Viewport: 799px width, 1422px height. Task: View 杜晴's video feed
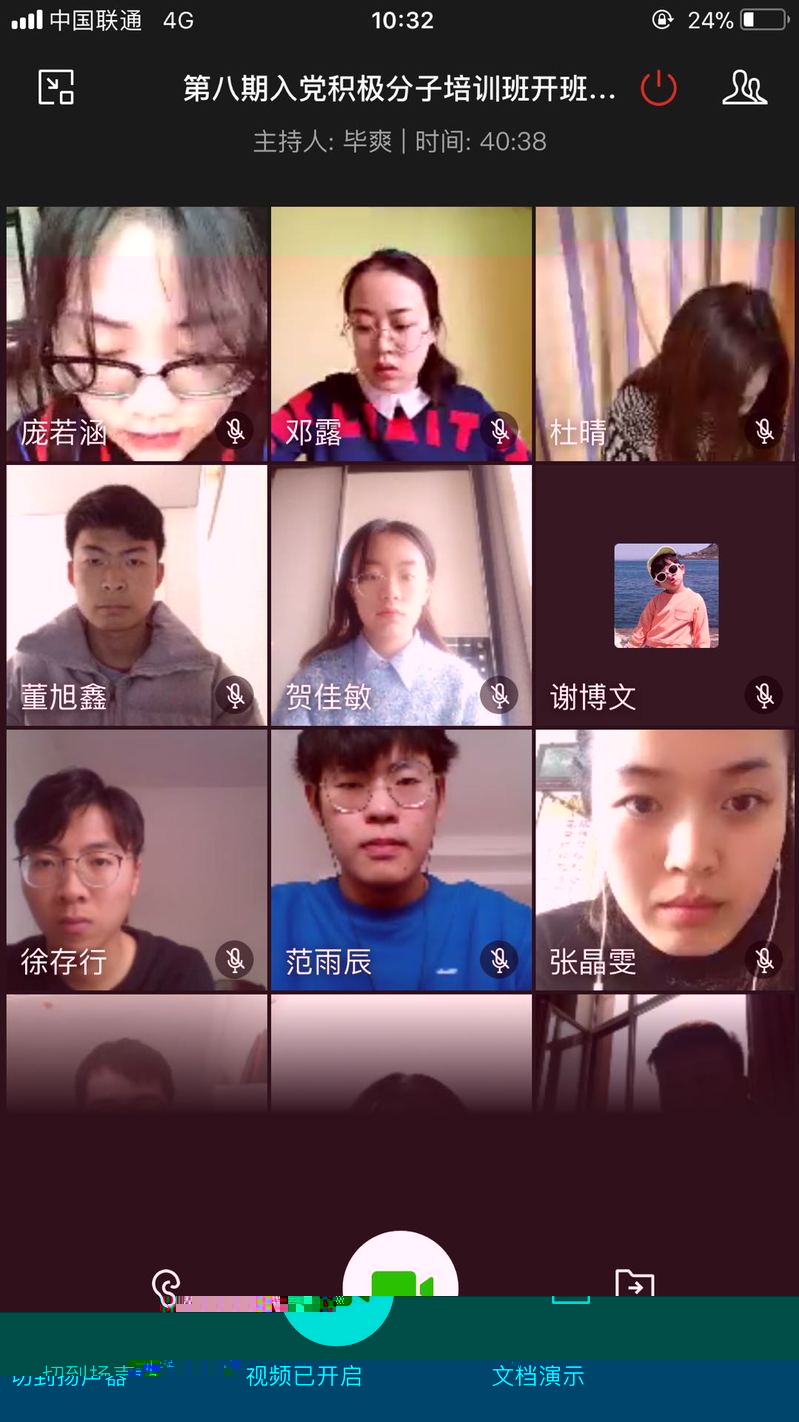coord(665,333)
